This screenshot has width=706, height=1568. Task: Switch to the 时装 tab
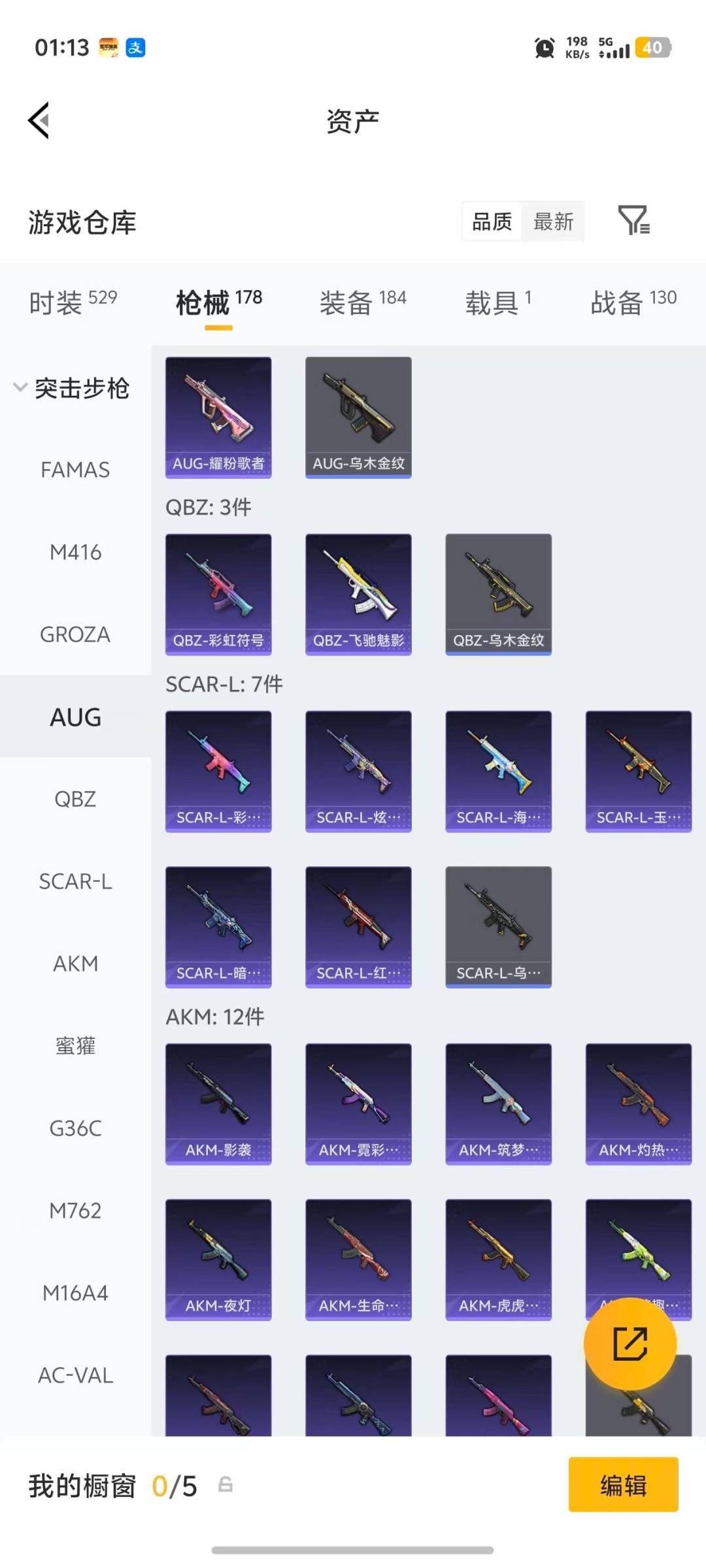pos(73,302)
